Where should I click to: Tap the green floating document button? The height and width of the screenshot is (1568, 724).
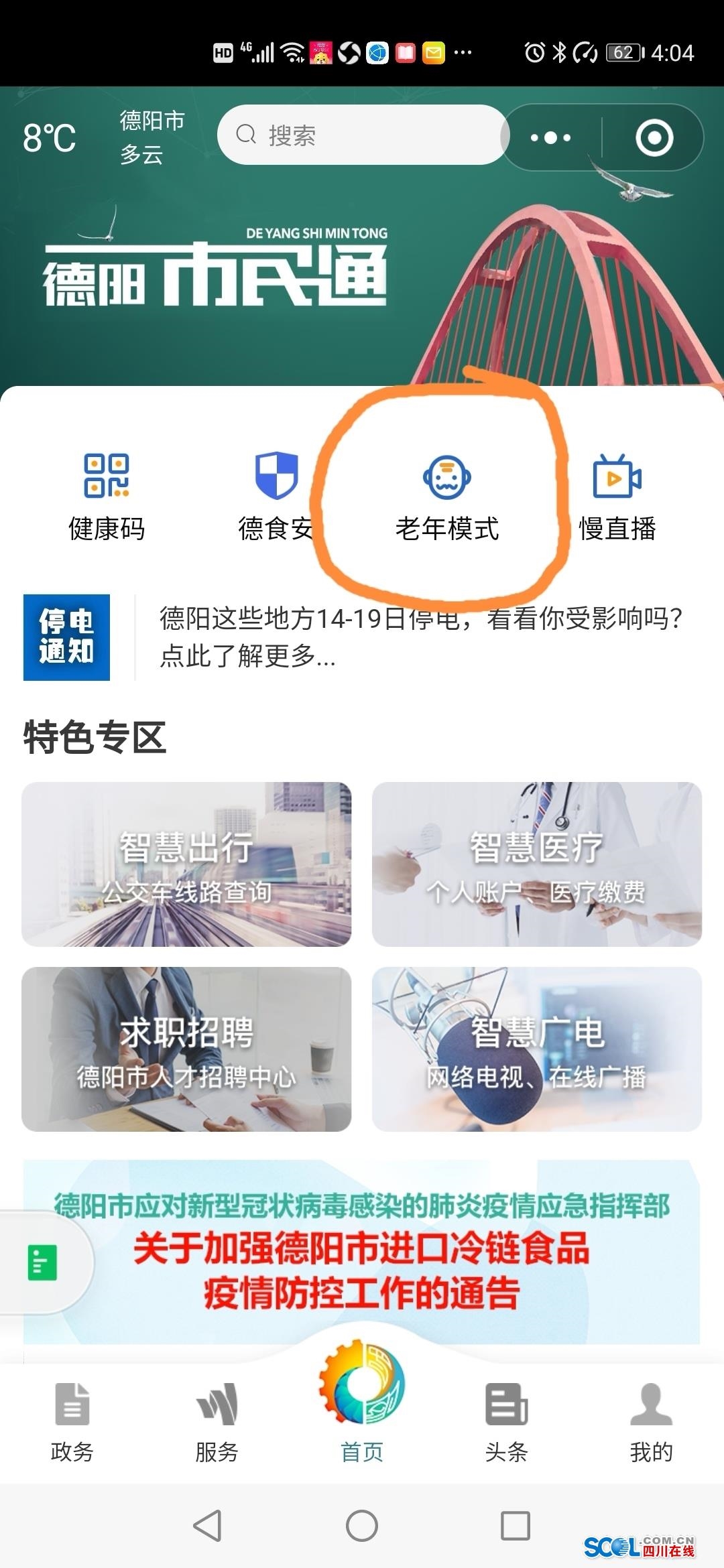tap(42, 1262)
